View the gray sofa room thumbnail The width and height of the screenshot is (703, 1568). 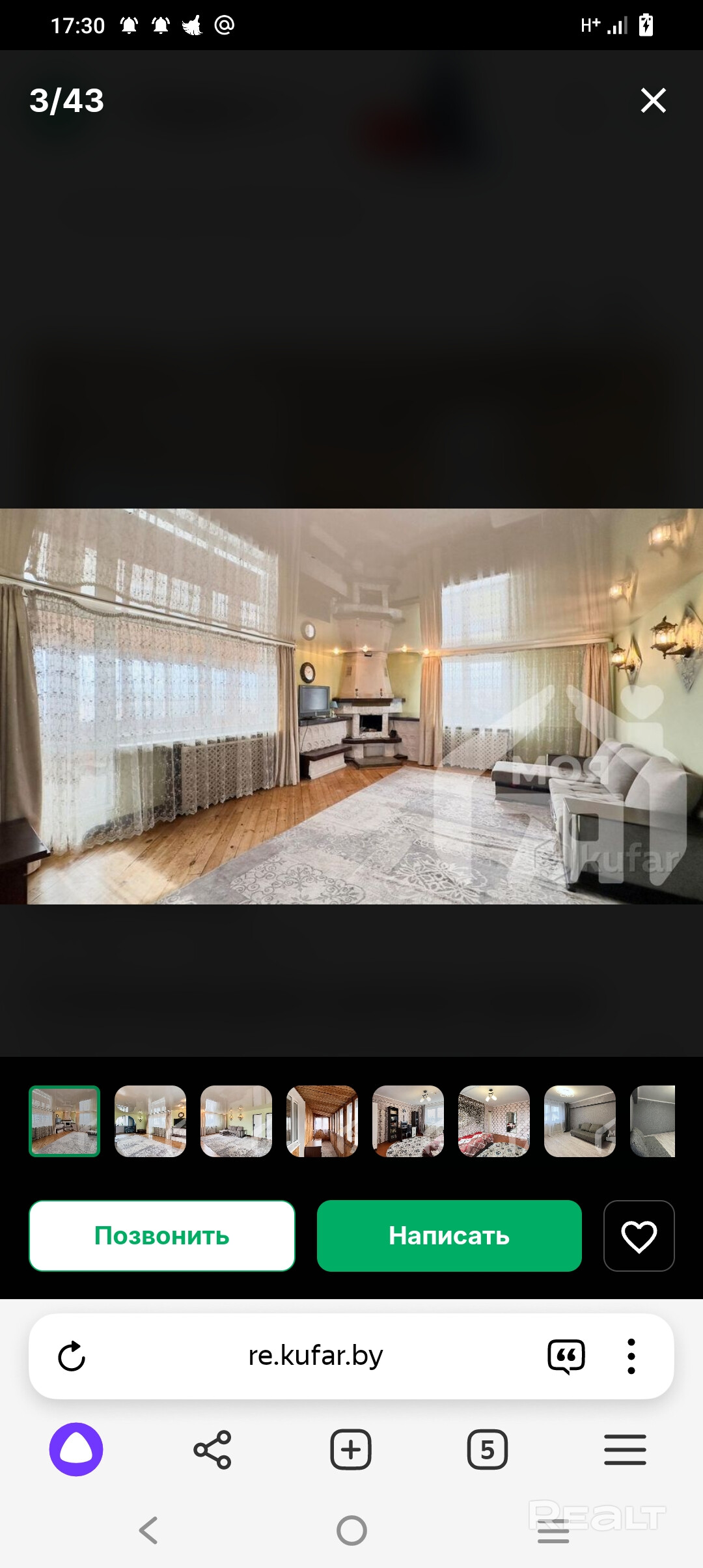tap(580, 1121)
